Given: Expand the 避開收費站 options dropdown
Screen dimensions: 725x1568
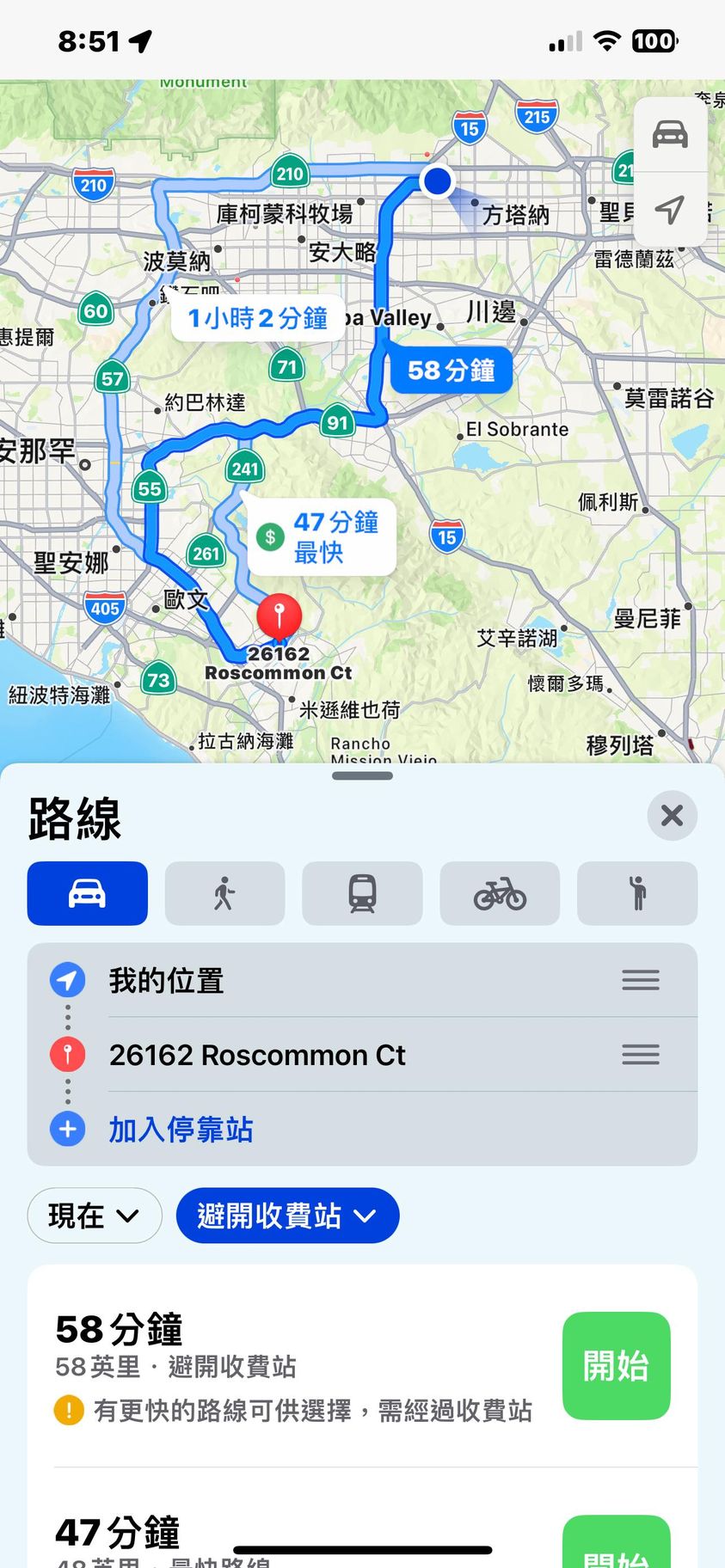Looking at the screenshot, I should [287, 1216].
